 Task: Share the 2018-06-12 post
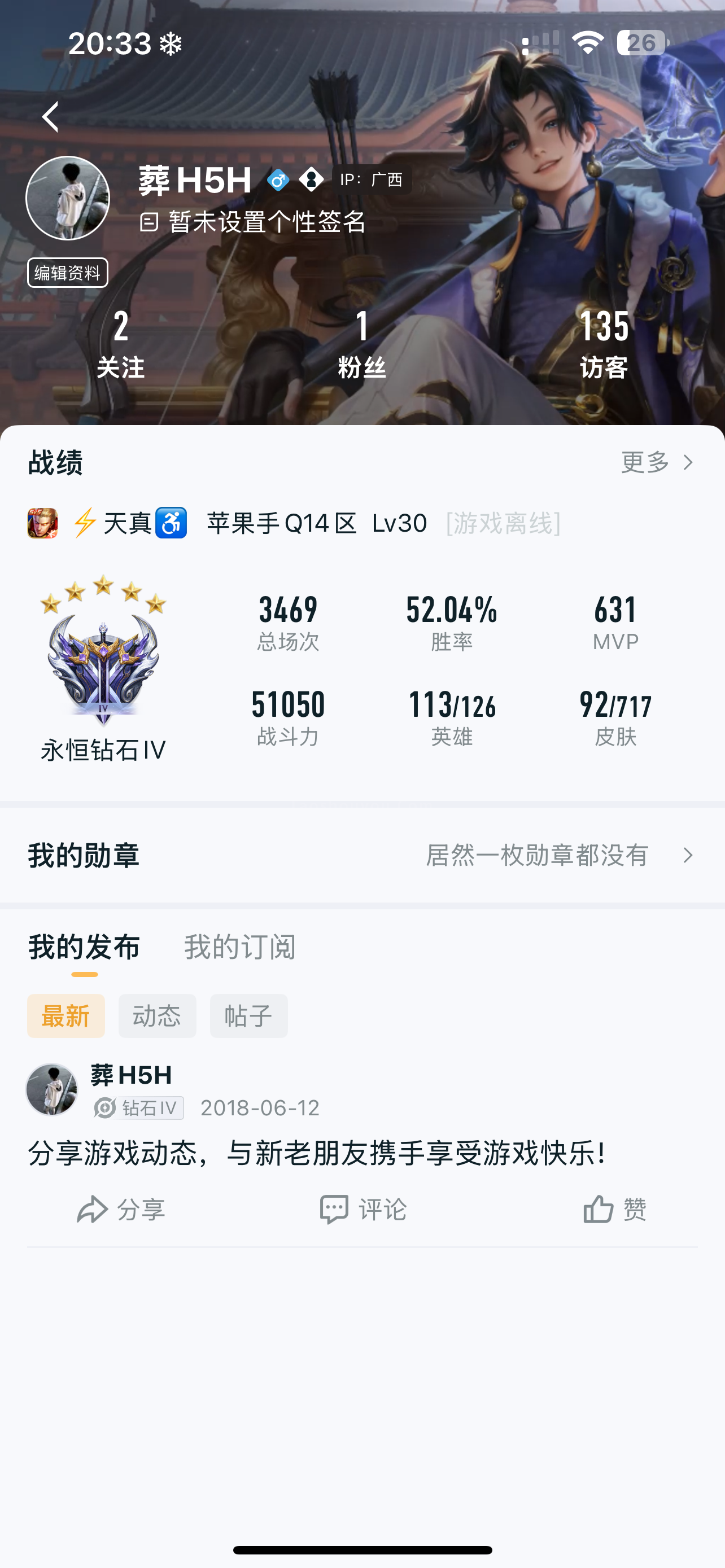tap(121, 1209)
